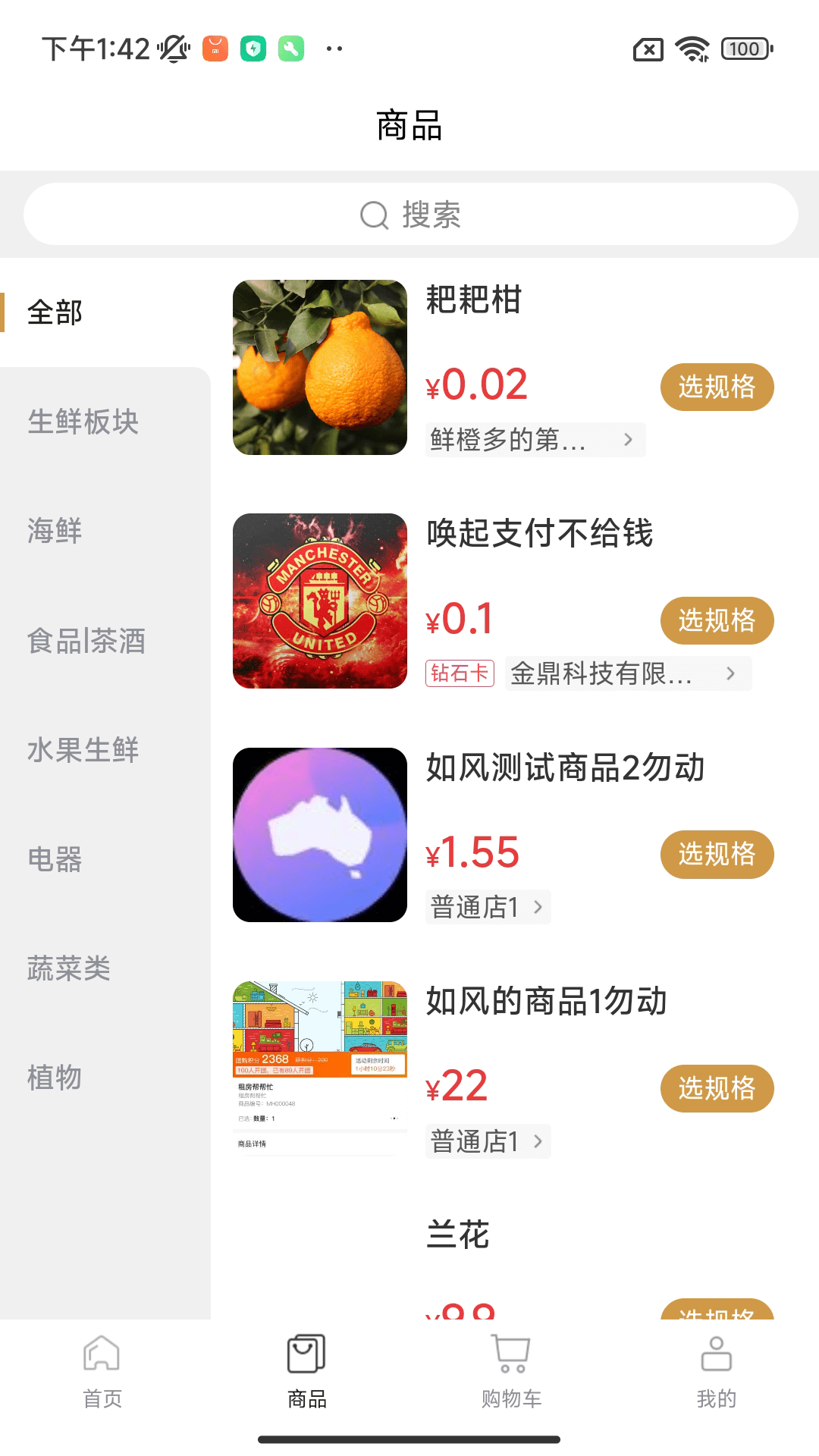Open the 植物 category

pos(55,1078)
